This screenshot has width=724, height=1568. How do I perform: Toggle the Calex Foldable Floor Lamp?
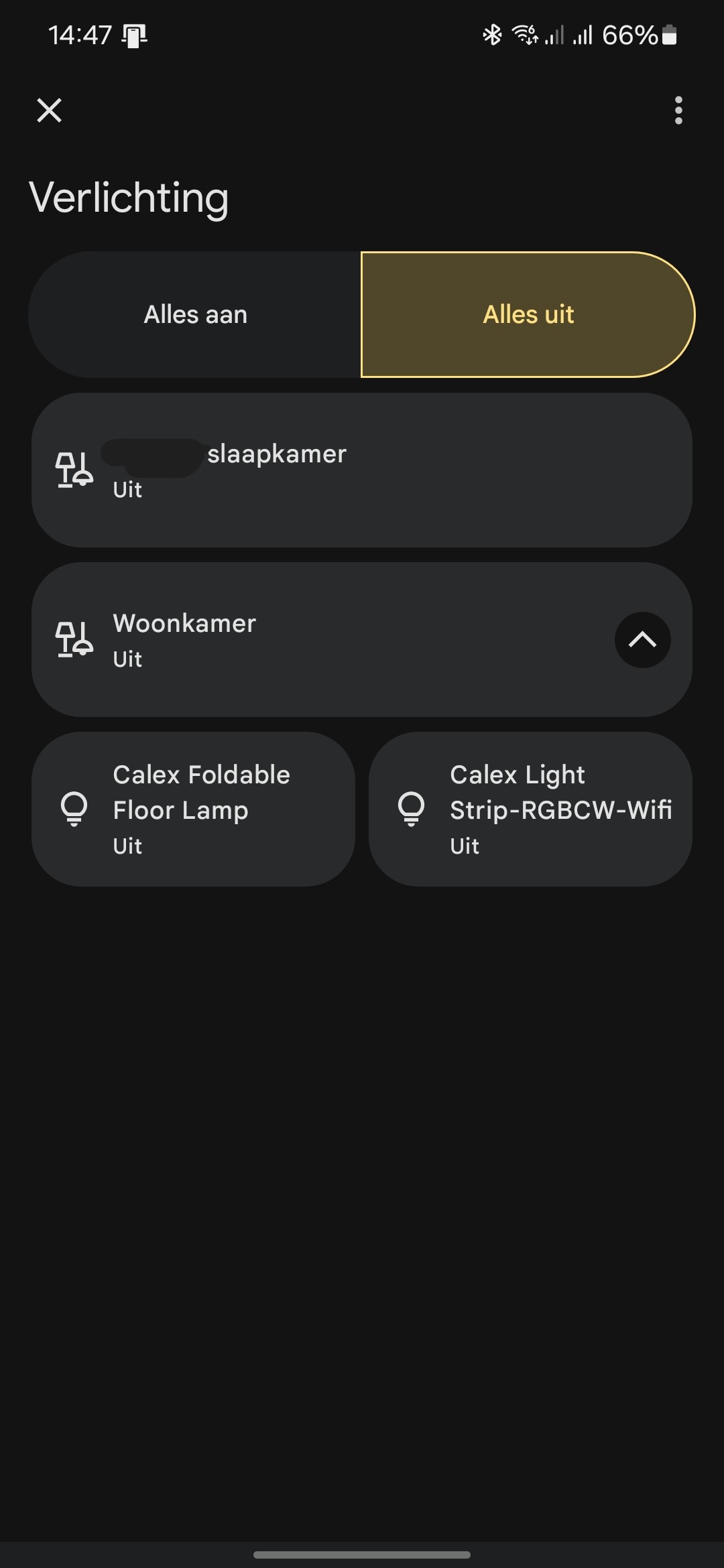[193, 809]
